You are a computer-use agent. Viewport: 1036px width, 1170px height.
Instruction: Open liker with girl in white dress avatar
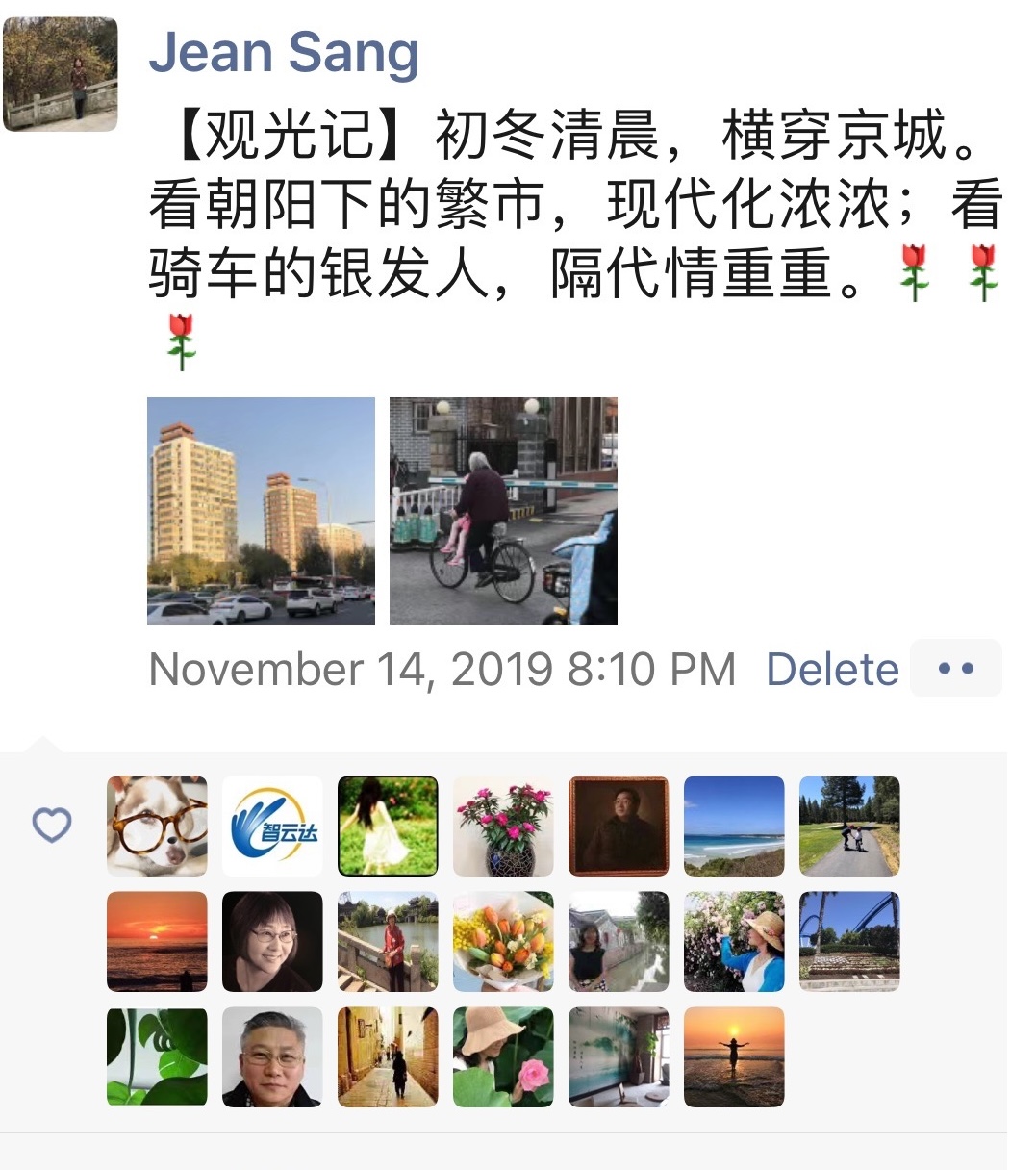(x=388, y=826)
